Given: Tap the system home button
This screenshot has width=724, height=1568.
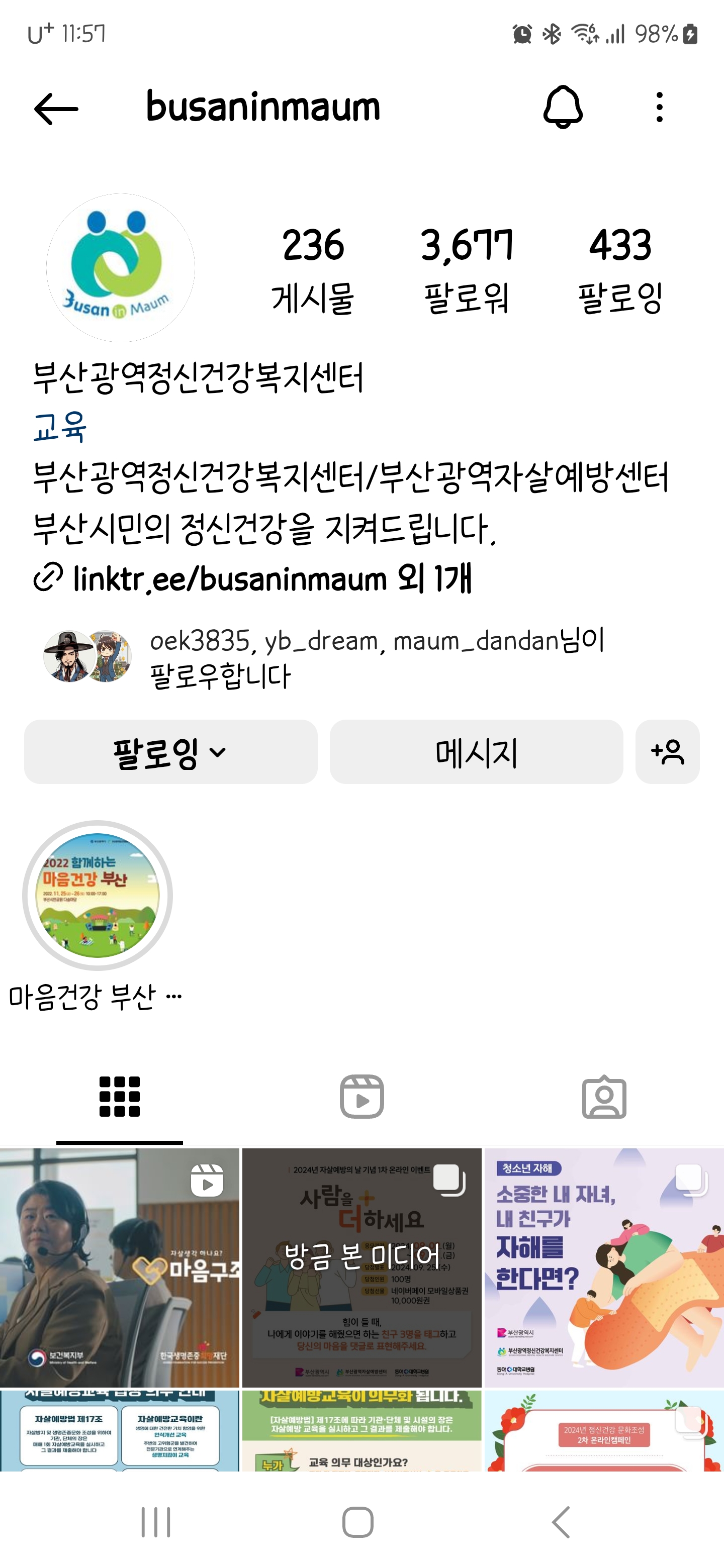Looking at the screenshot, I should [x=358, y=1522].
